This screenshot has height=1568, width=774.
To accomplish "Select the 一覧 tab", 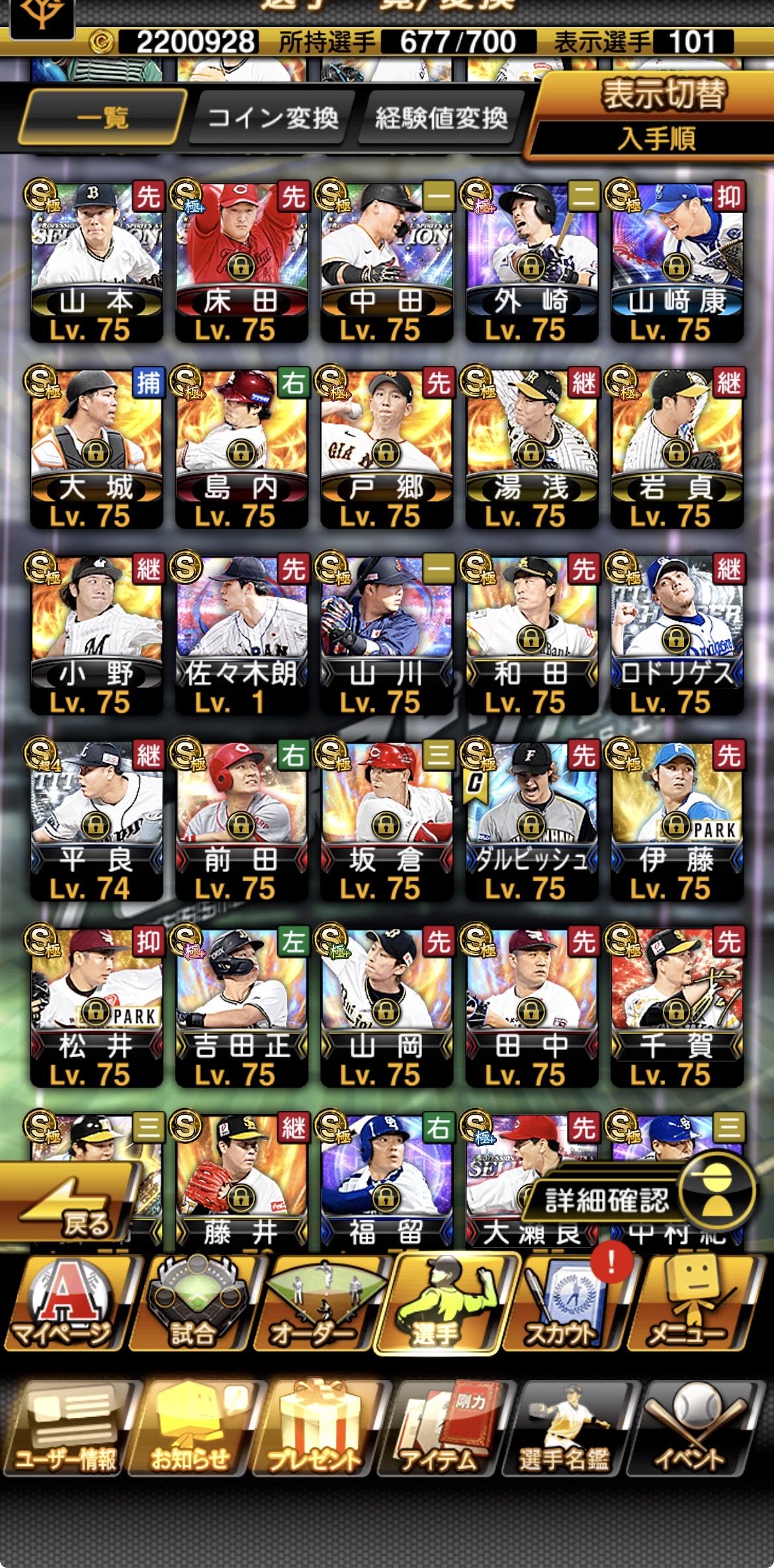I will [x=103, y=119].
